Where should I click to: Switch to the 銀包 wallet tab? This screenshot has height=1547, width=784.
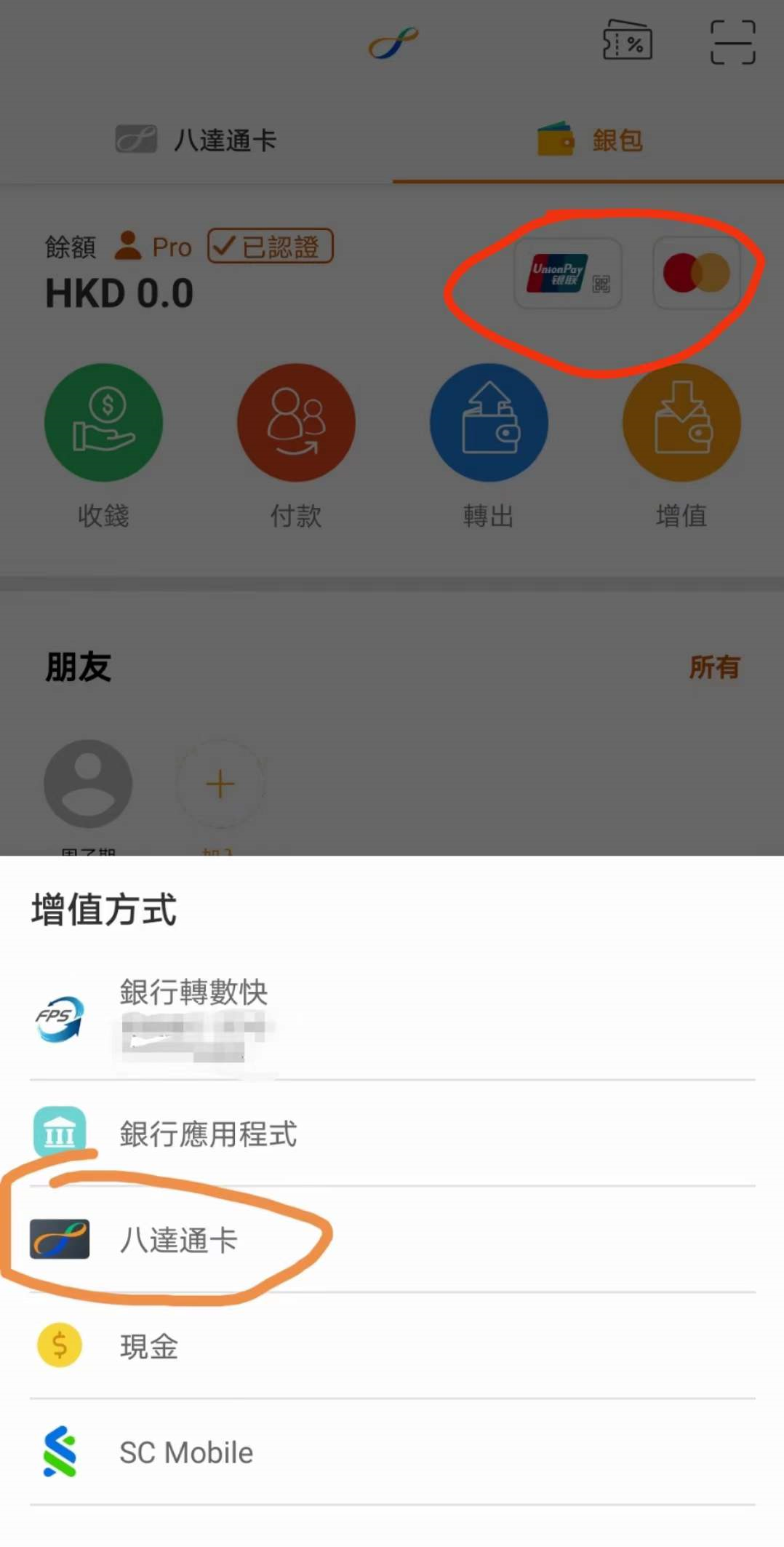click(589, 140)
